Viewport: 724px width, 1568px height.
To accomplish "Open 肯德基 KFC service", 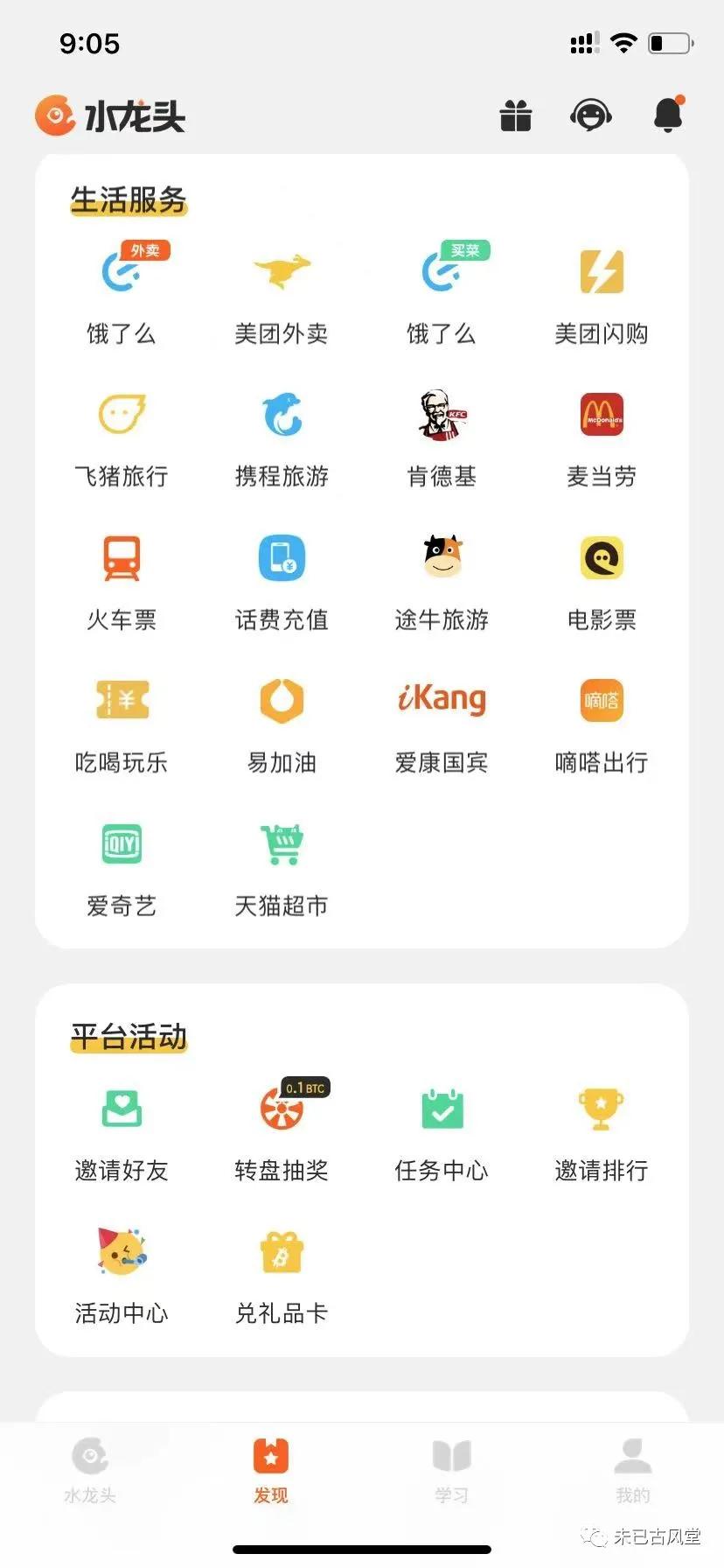I will coord(442,416).
